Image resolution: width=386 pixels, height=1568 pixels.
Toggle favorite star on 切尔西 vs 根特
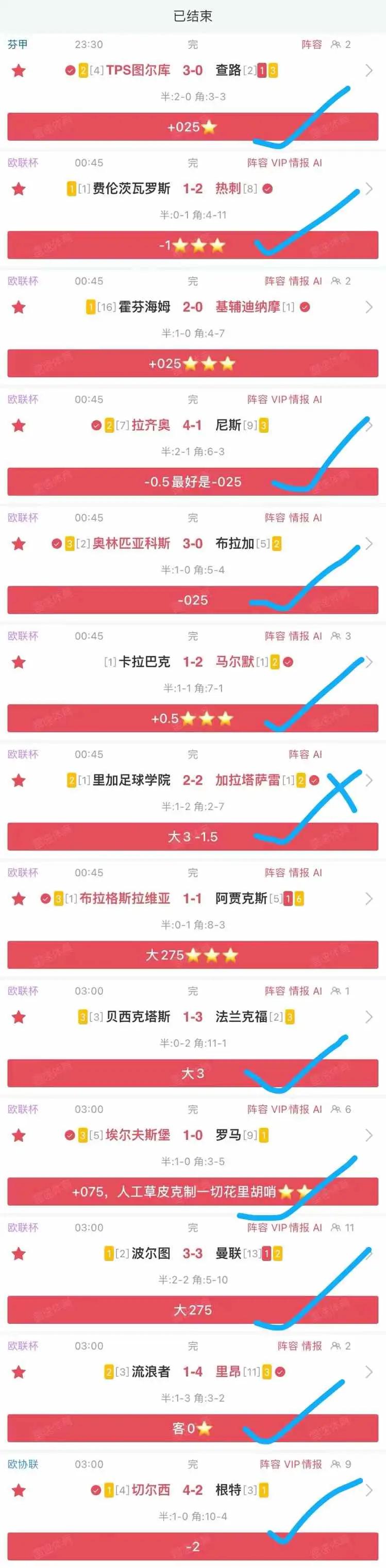19,1490
